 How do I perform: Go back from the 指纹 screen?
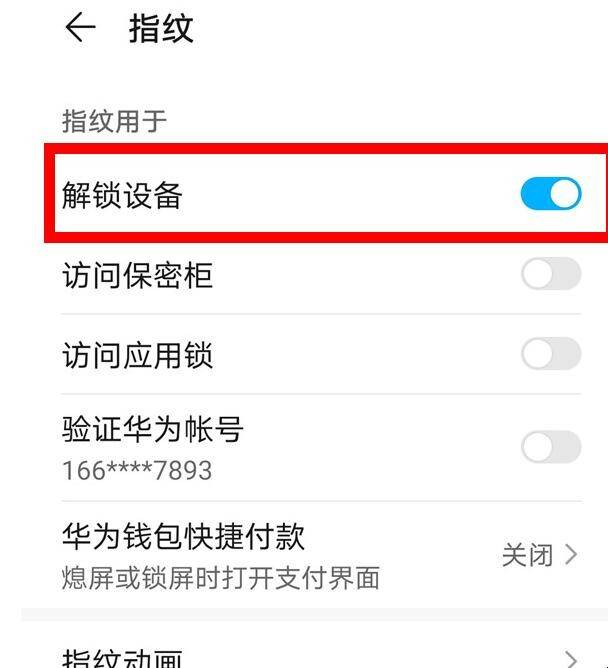click(81, 28)
